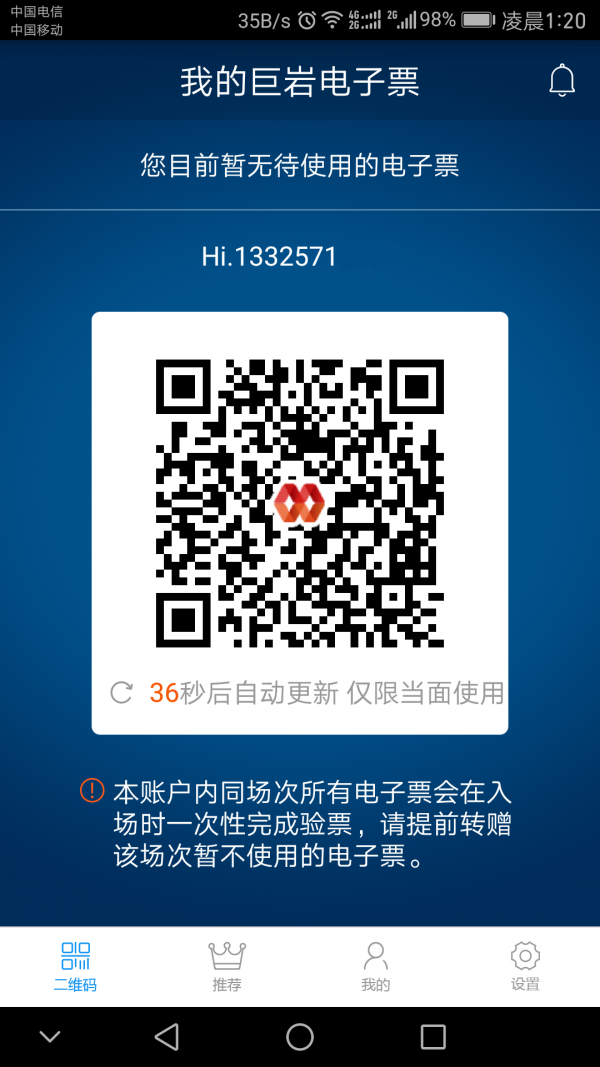
Task: Switch to the 推荐 tab
Action: pos(227,966)
